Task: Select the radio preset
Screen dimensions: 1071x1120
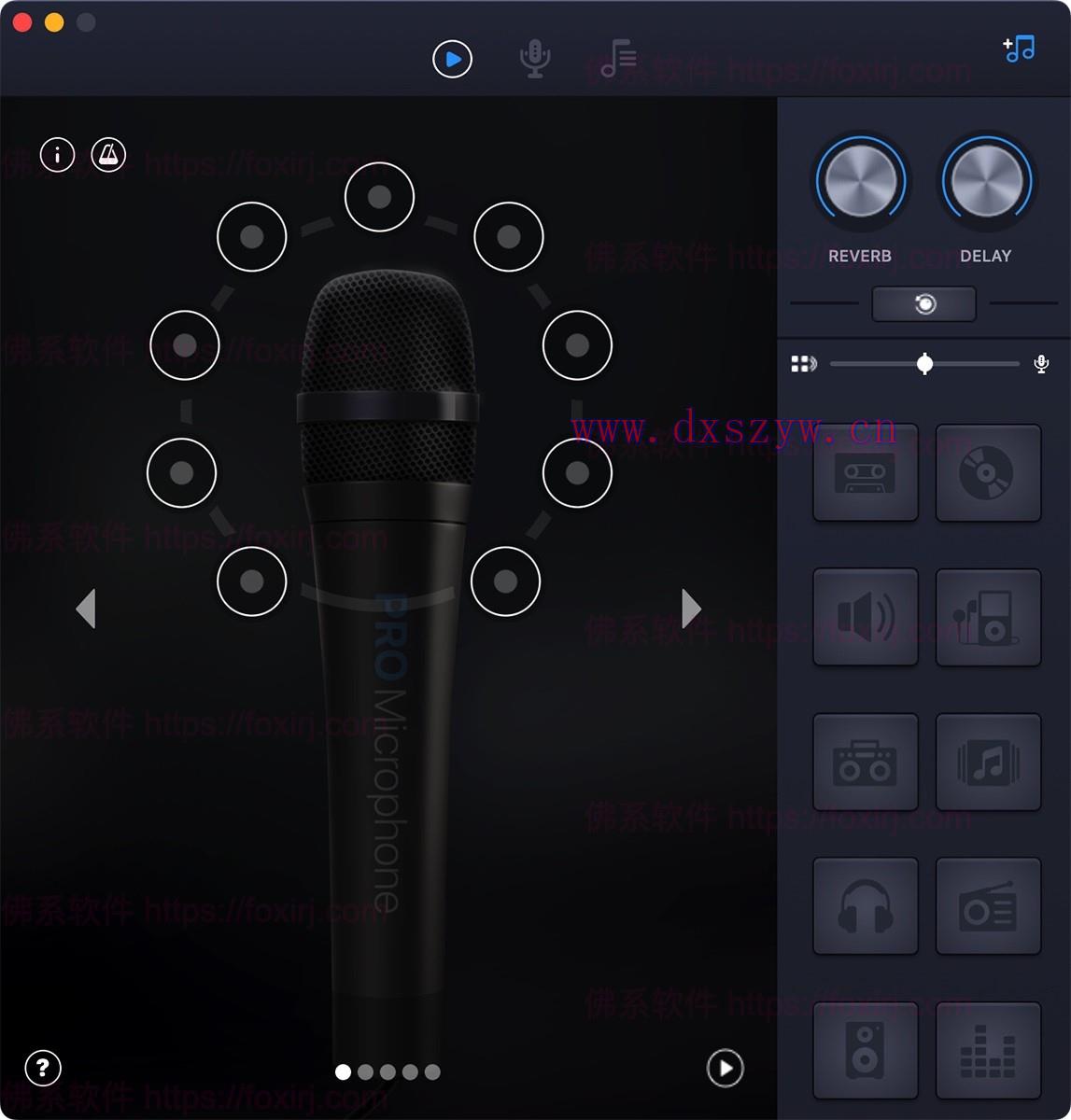Action: (987, 906)
